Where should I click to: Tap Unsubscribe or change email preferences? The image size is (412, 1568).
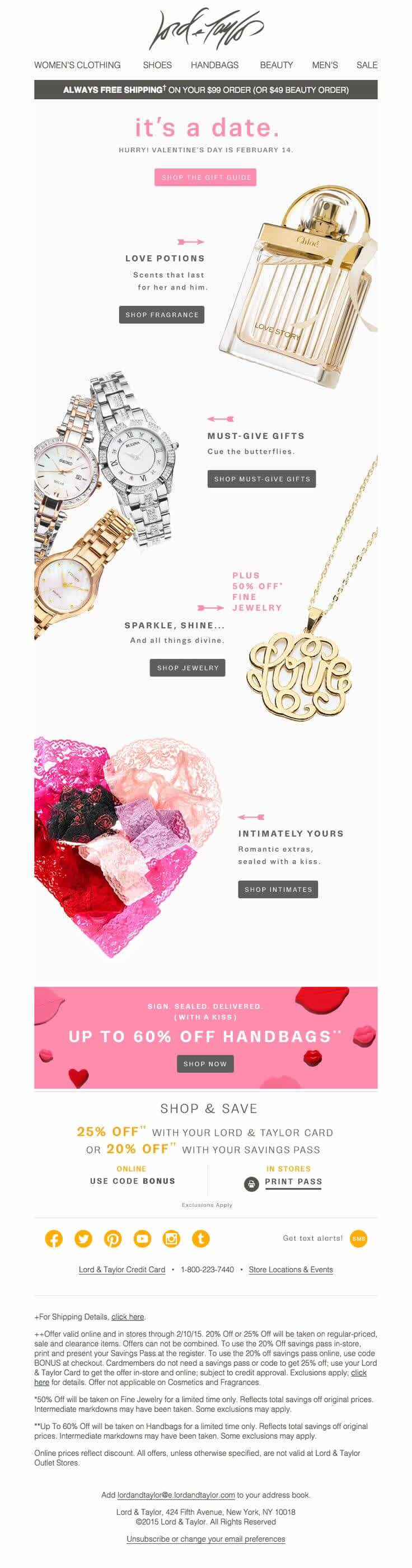point(205,1539)
